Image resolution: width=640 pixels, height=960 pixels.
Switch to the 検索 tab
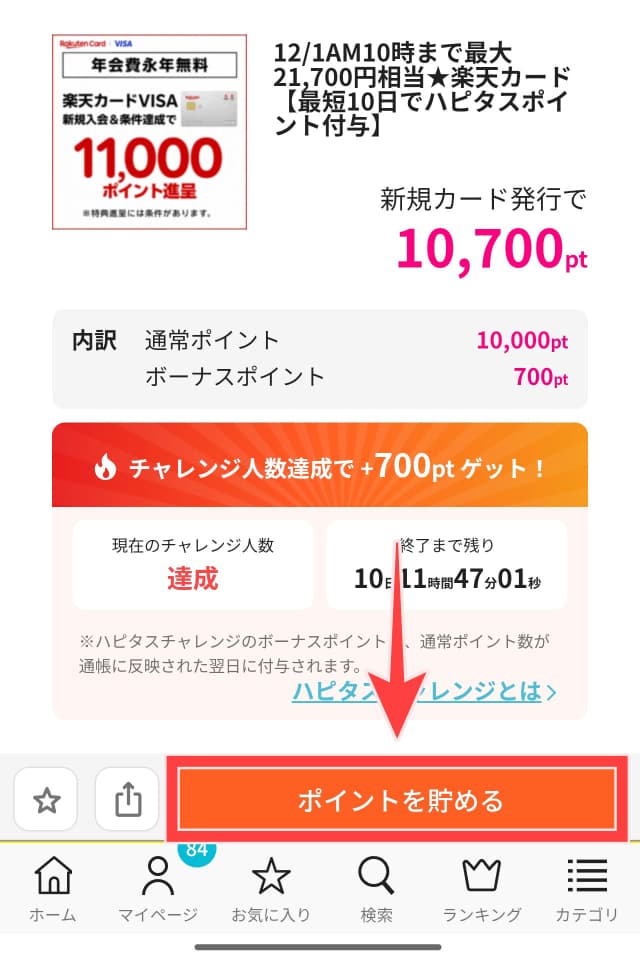pyautogui.click(x=376, y=889)
